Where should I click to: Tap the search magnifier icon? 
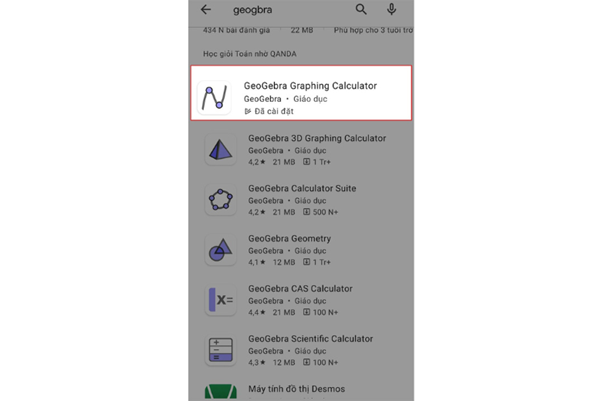pyautogui.click(x=361, y=10)
